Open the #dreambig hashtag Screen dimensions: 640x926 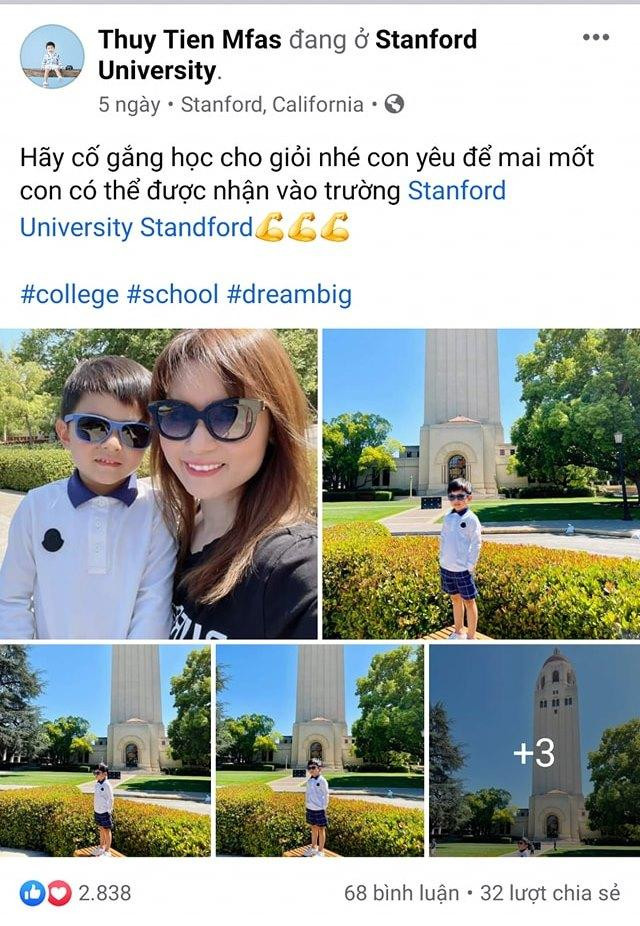pos(289,294)
